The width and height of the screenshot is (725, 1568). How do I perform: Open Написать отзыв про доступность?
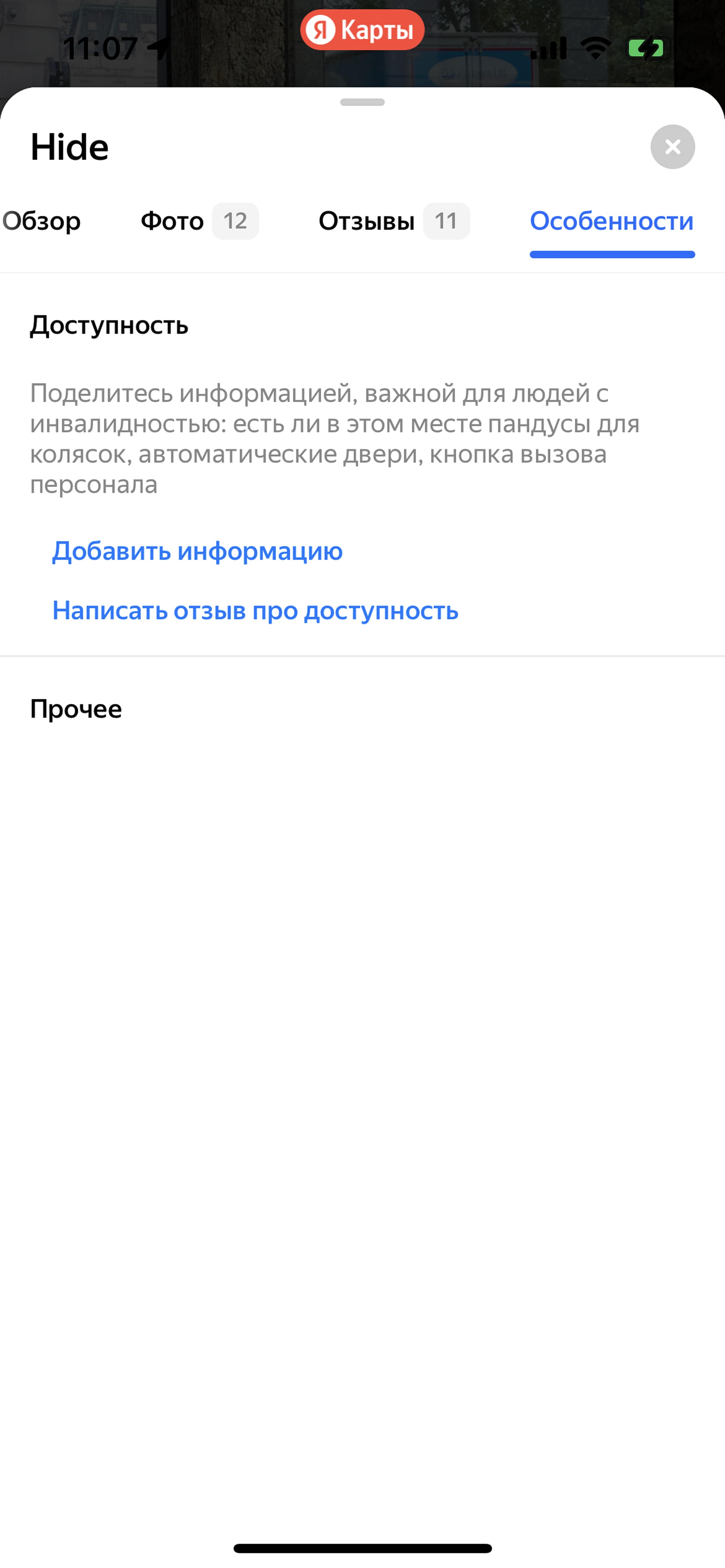point(255,611)
